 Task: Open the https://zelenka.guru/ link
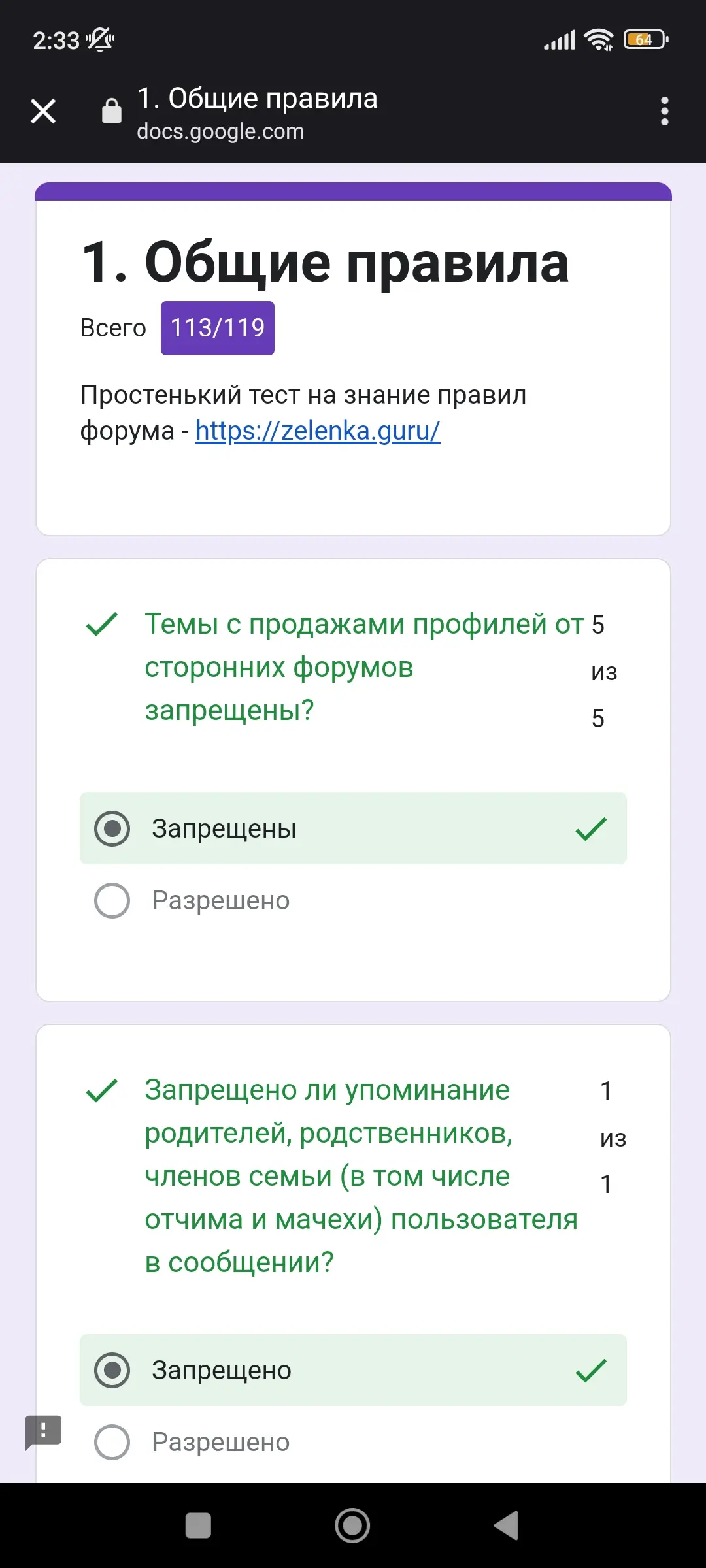click(x=318, y=431)
